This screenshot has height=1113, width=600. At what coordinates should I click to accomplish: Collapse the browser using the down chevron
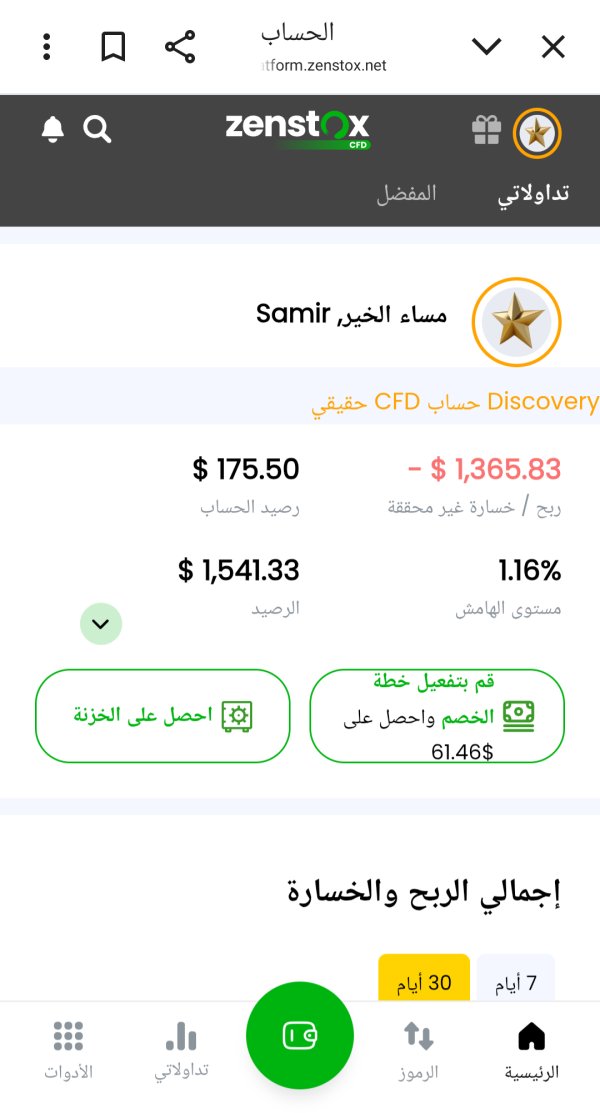click(x=486, y=48)
